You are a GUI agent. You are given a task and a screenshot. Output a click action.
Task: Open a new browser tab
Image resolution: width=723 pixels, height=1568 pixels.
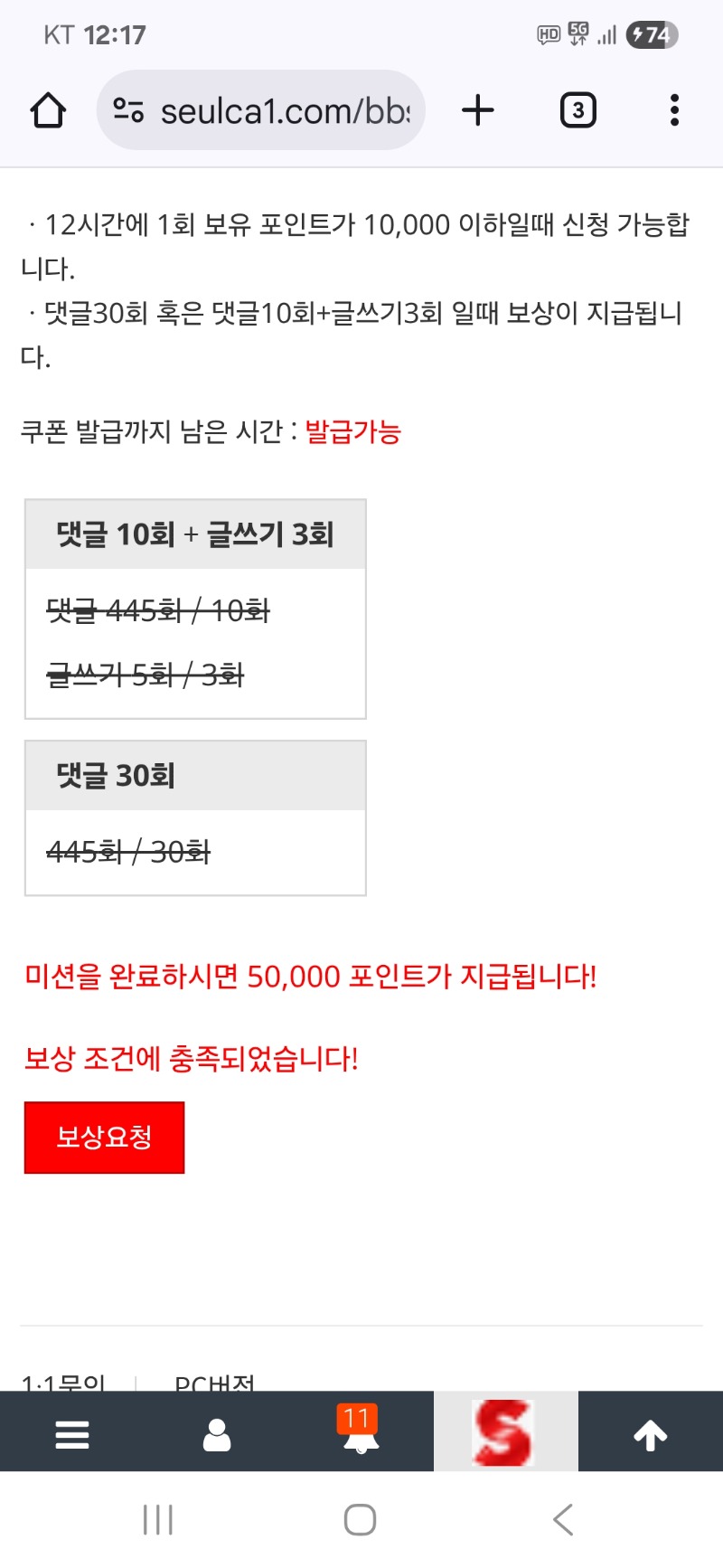(x=478, y=110)
